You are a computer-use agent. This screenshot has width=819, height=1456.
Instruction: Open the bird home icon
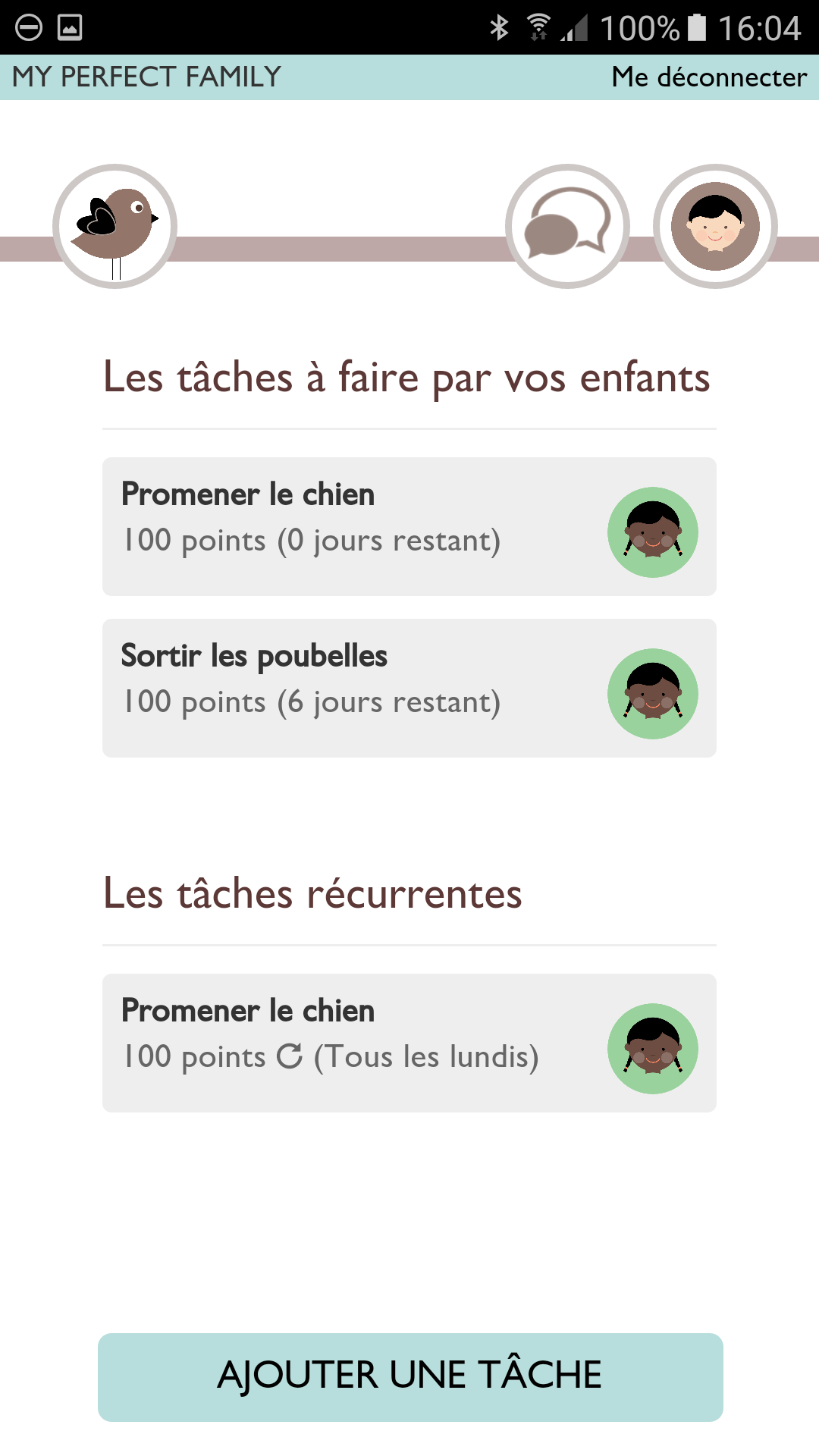click(115, 226)
